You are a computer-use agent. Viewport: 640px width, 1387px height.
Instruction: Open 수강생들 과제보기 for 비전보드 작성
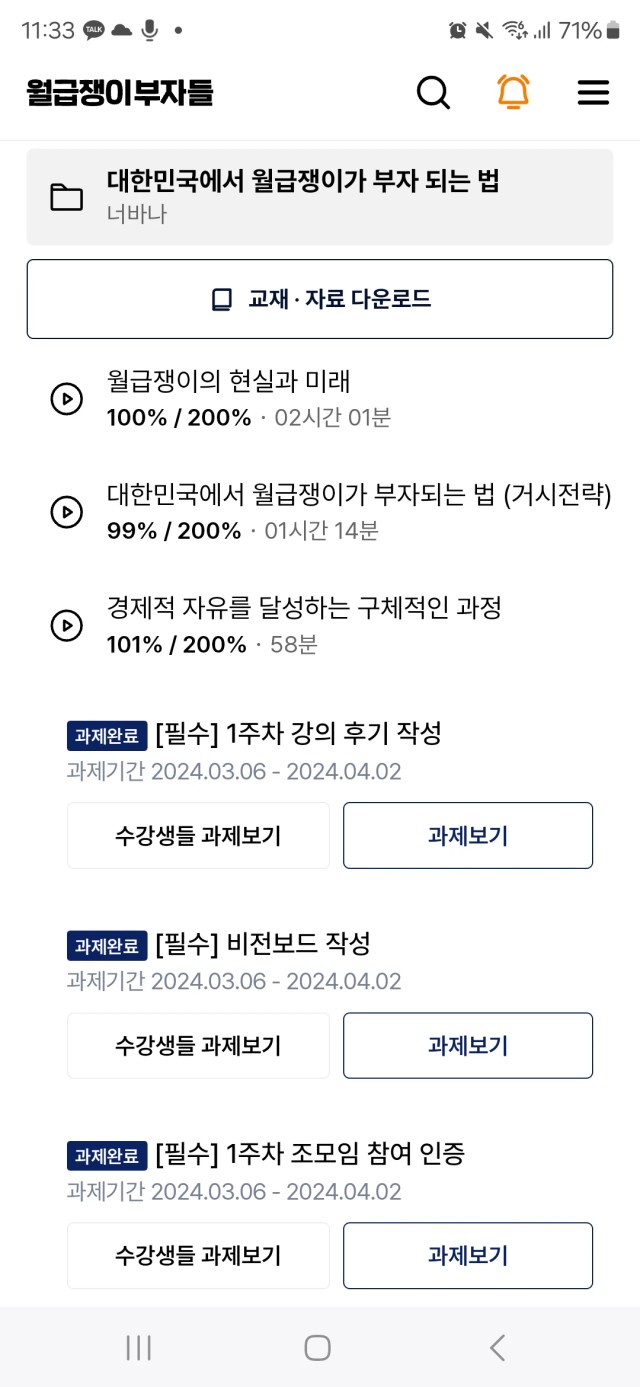point(198,1045)
